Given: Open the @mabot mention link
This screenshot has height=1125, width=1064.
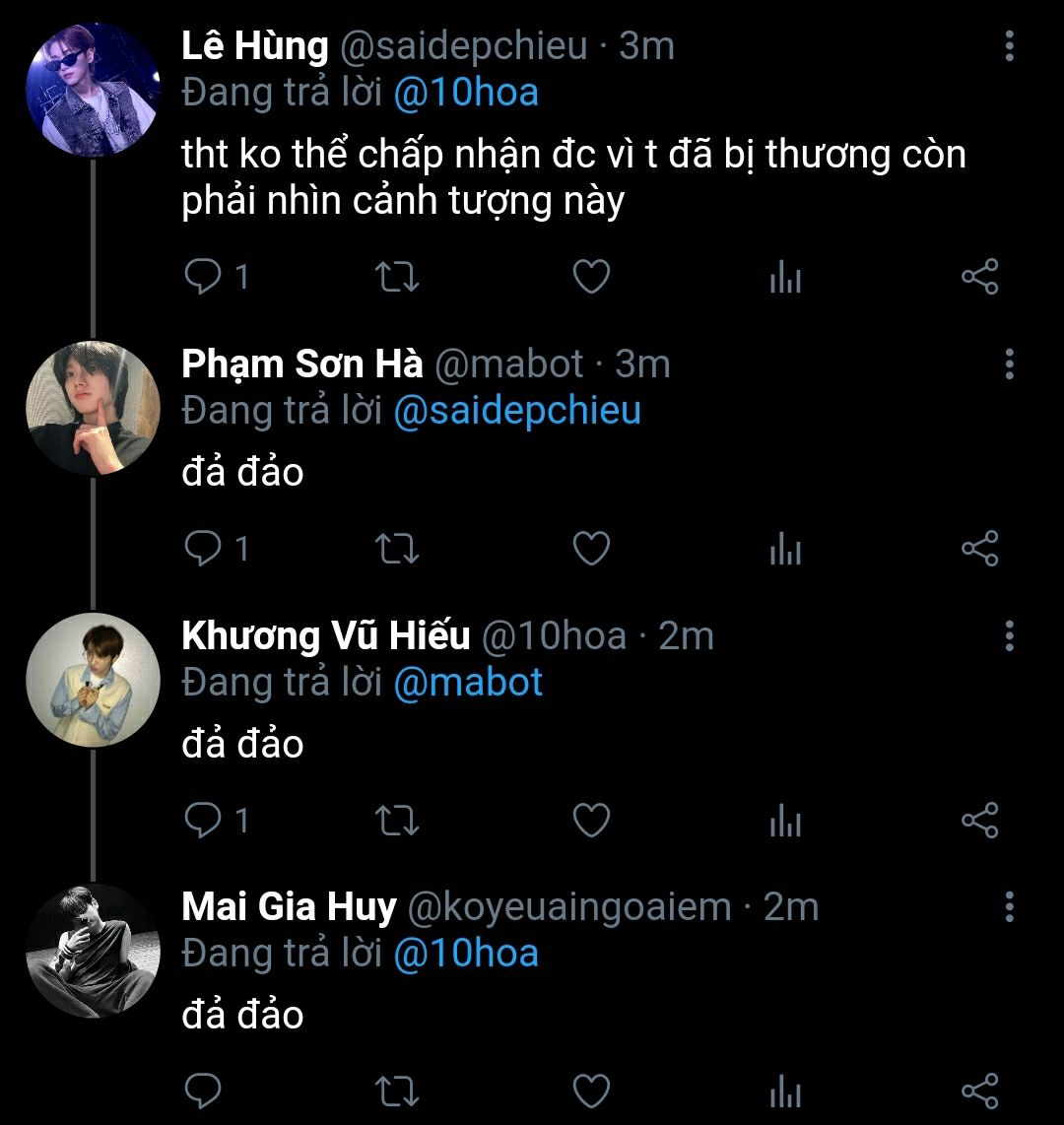Looking at the screenshot, I should pyautogui.click(x=467, y=682).
